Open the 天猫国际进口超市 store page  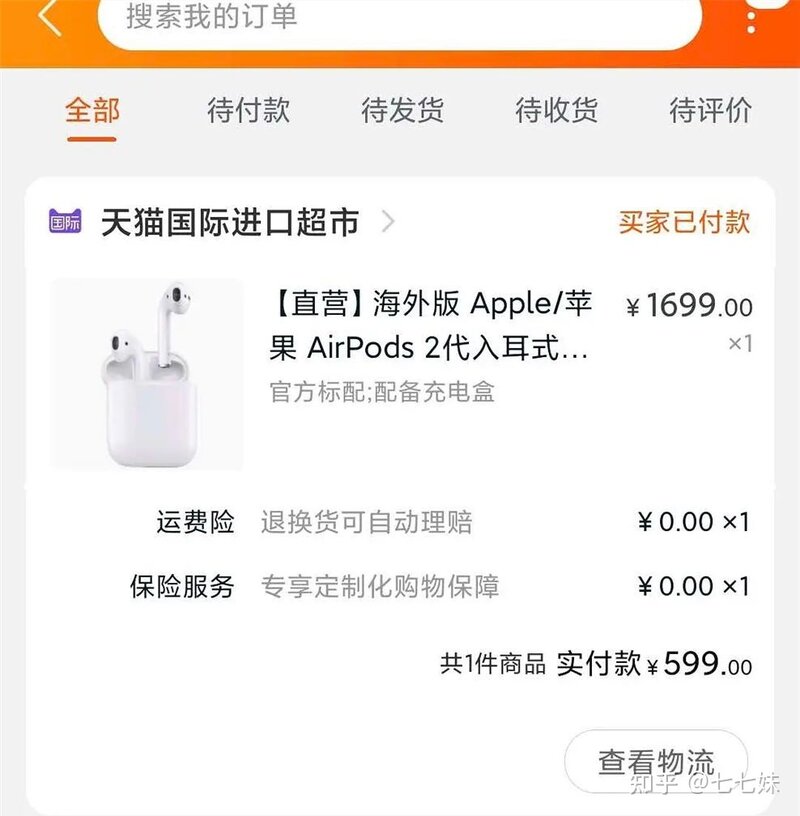230,222
